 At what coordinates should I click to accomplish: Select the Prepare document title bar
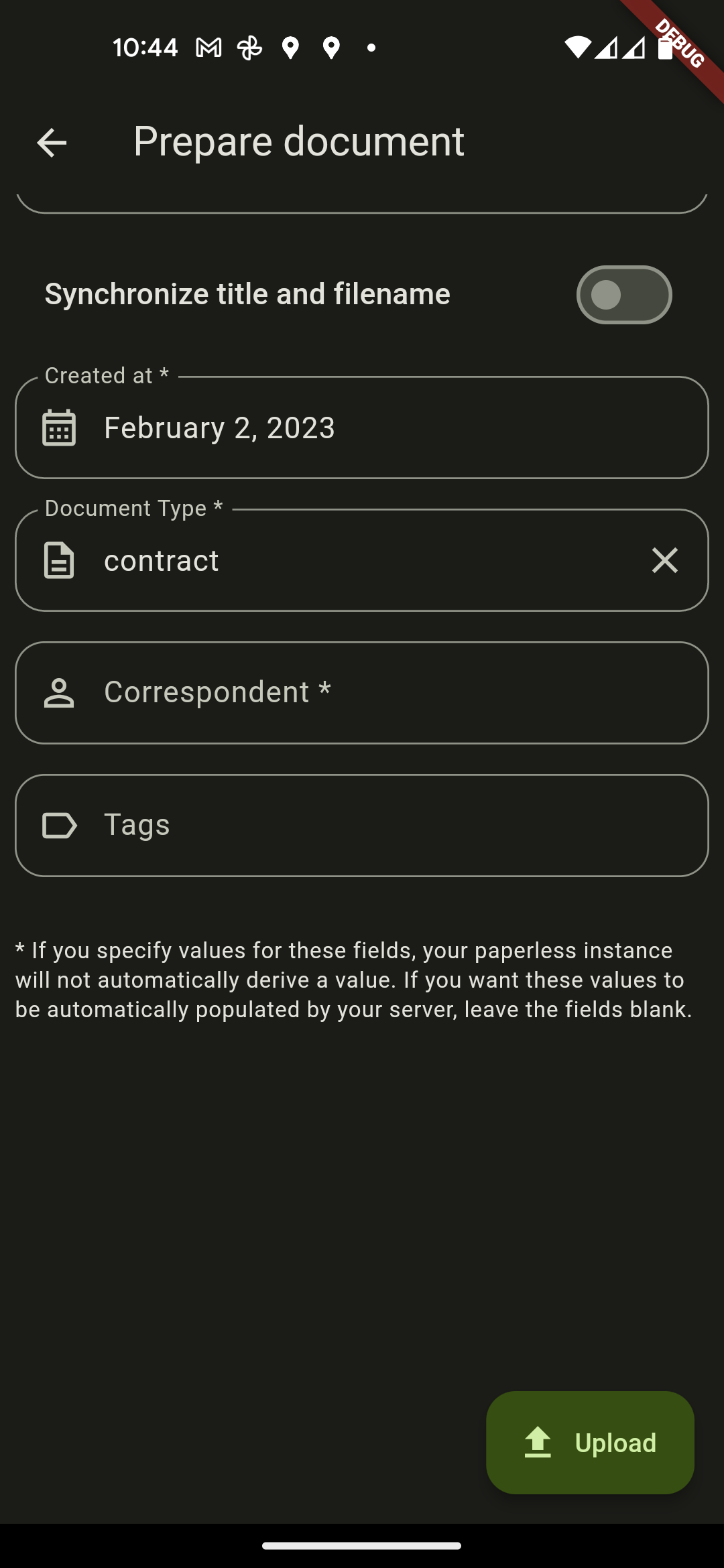pyautogui.click(x=299, y=141)
